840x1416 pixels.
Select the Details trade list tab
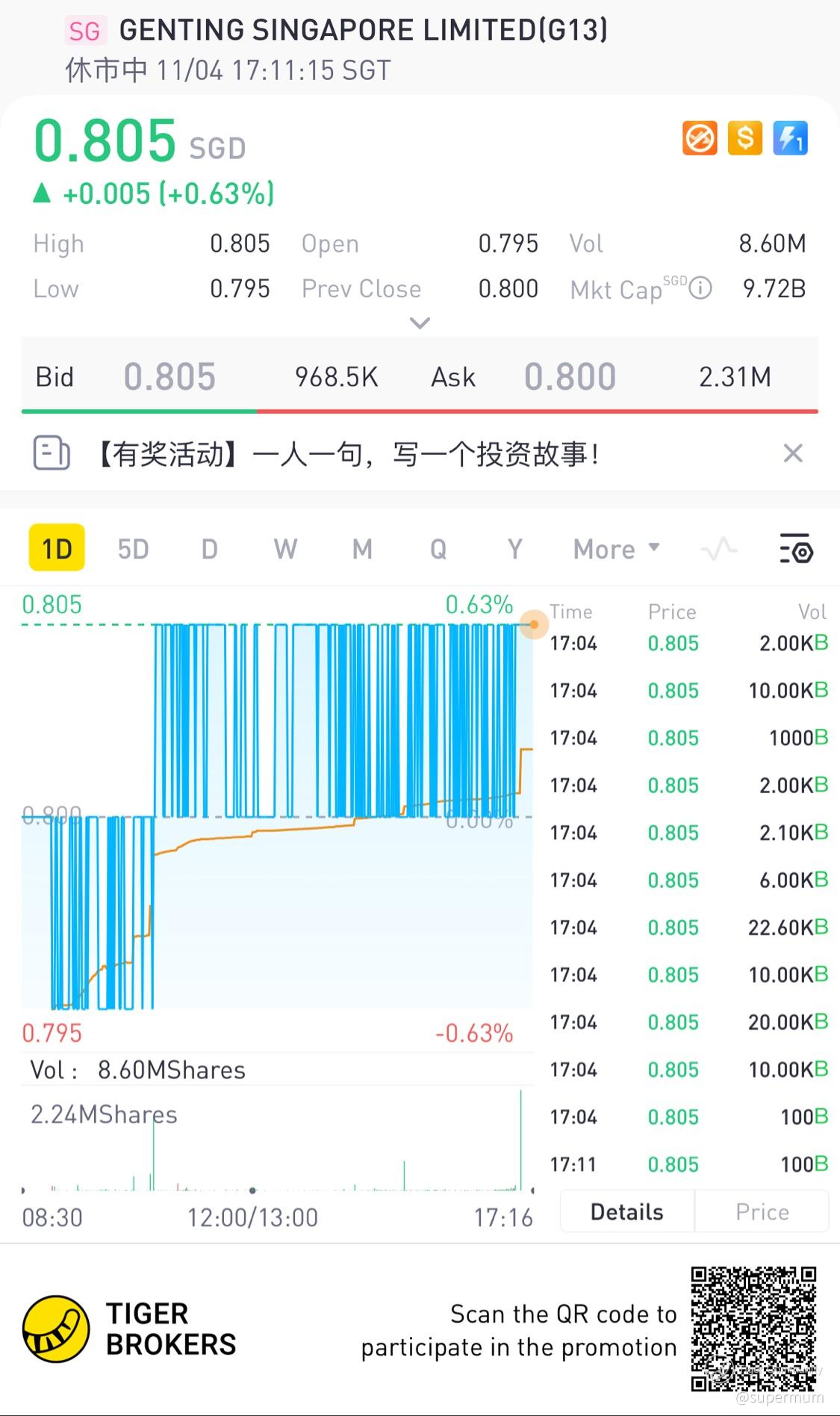pos(626,1211)
